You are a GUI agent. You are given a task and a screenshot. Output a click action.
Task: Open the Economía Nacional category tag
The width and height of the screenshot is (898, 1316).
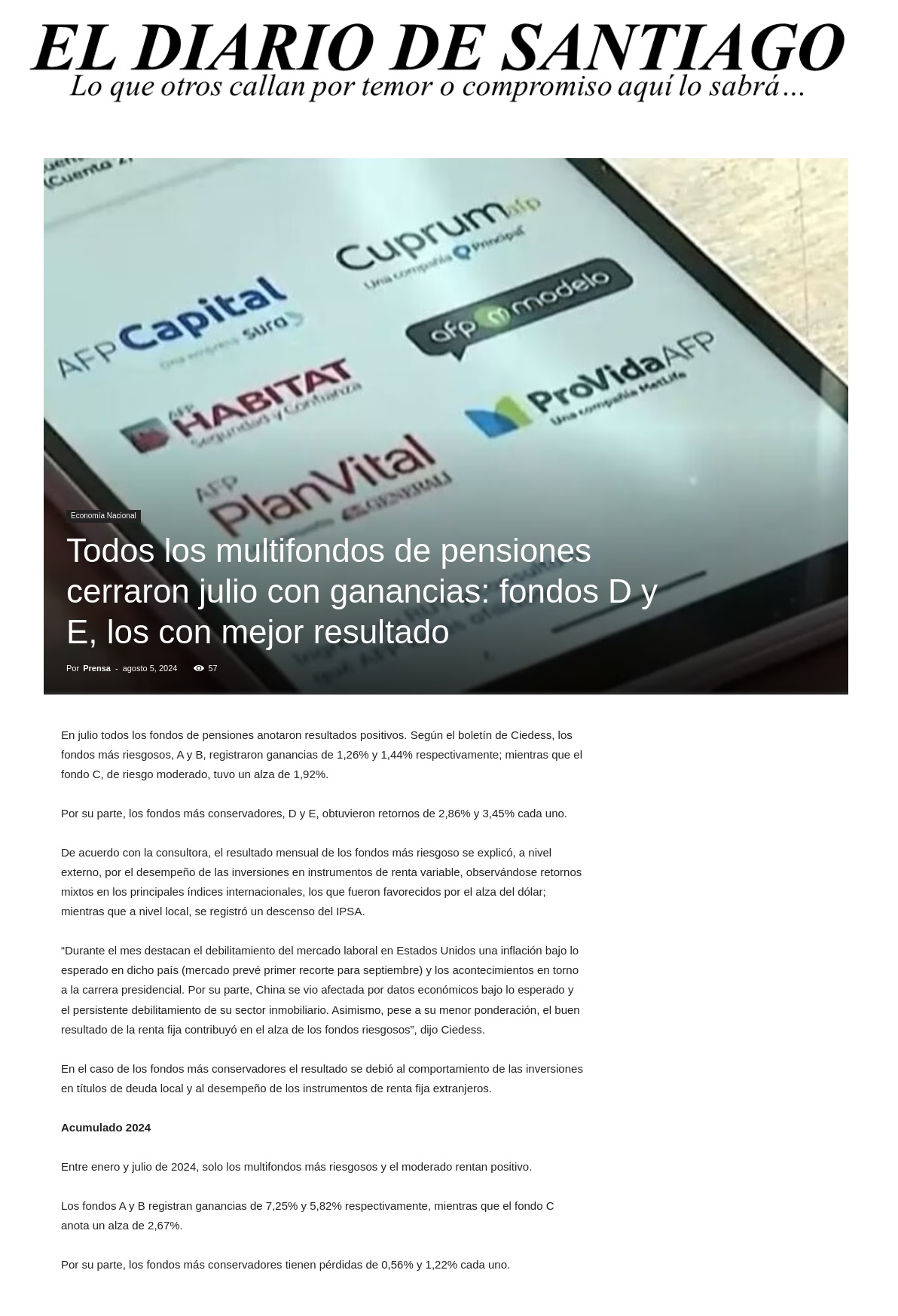pos(103,516)
